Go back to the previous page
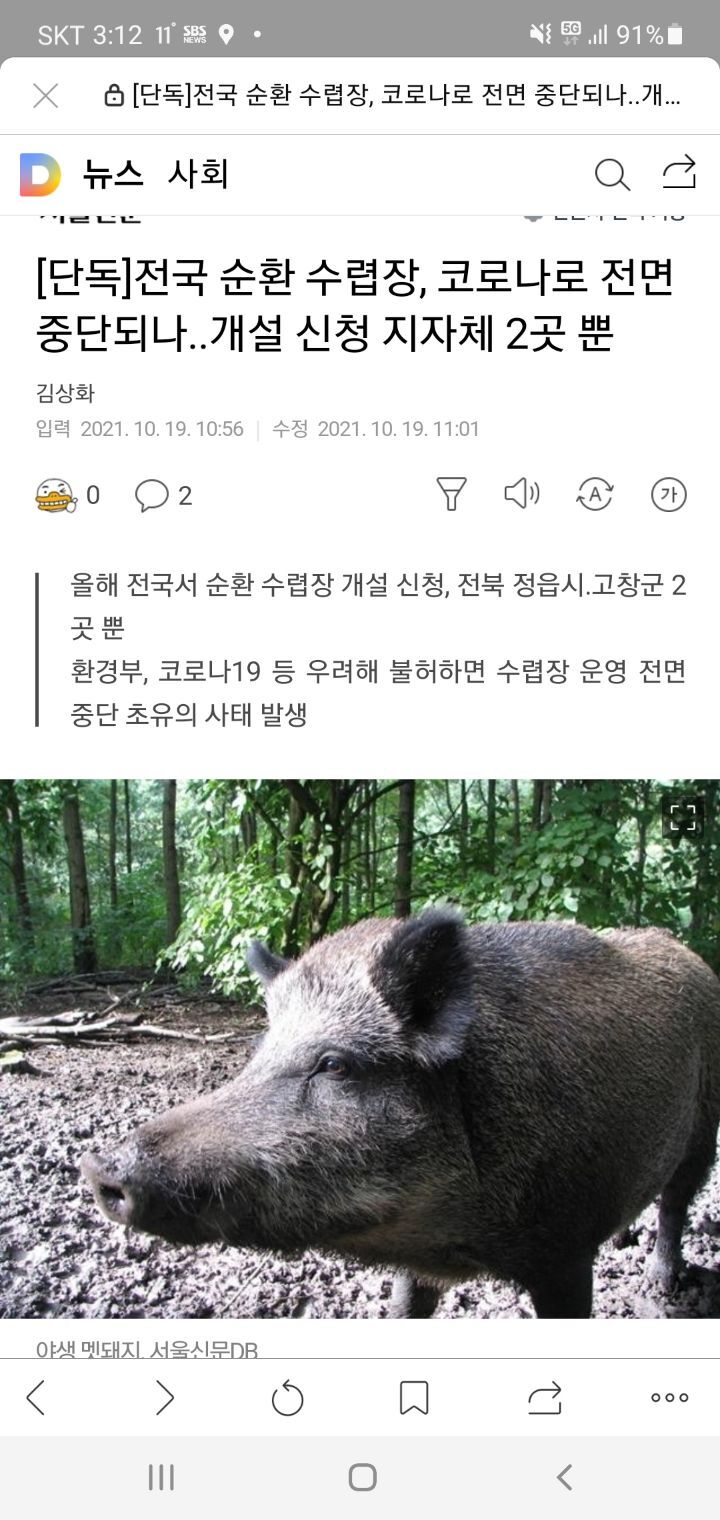 point(36,1397)
